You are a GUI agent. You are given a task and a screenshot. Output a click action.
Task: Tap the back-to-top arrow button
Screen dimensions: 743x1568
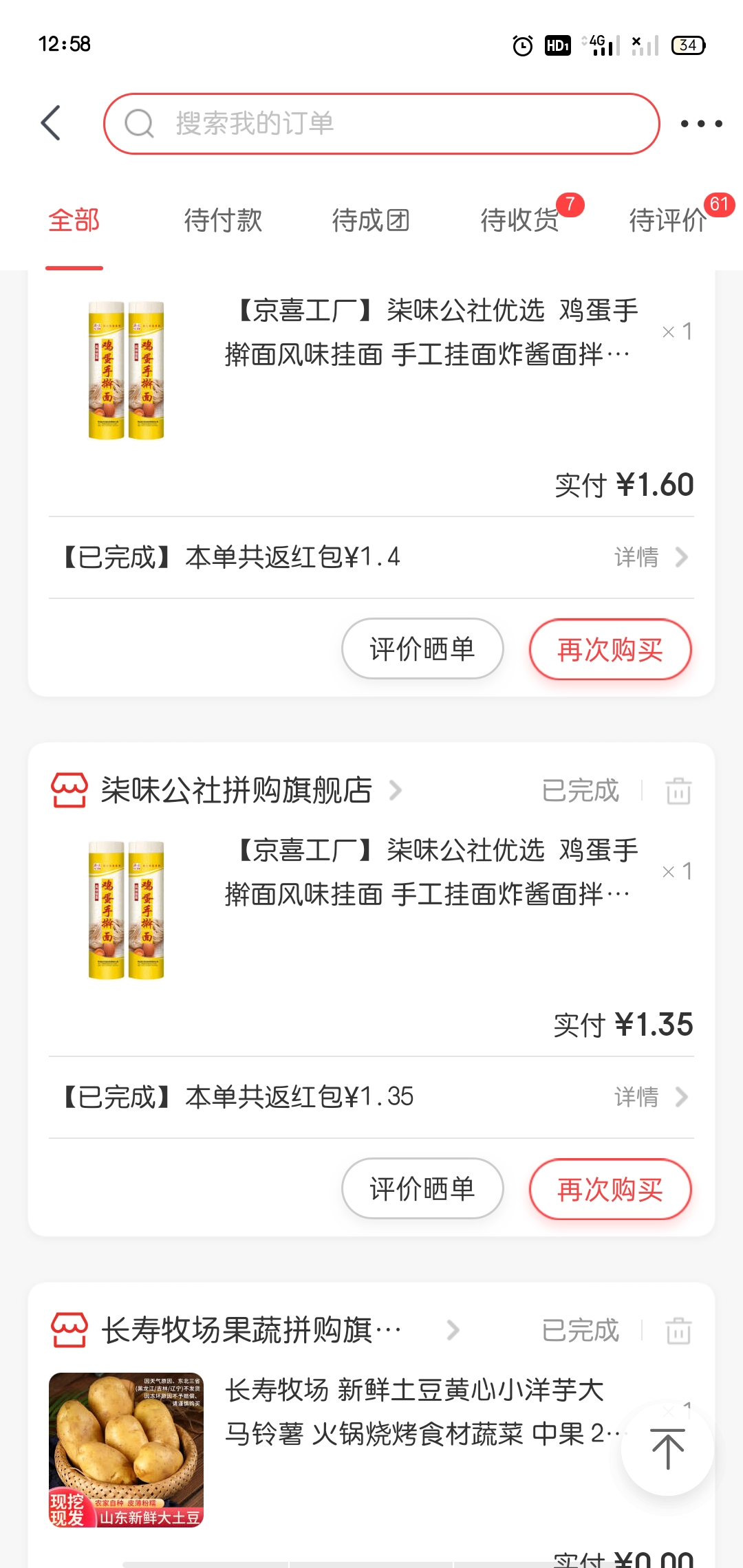coord(667,1449)
